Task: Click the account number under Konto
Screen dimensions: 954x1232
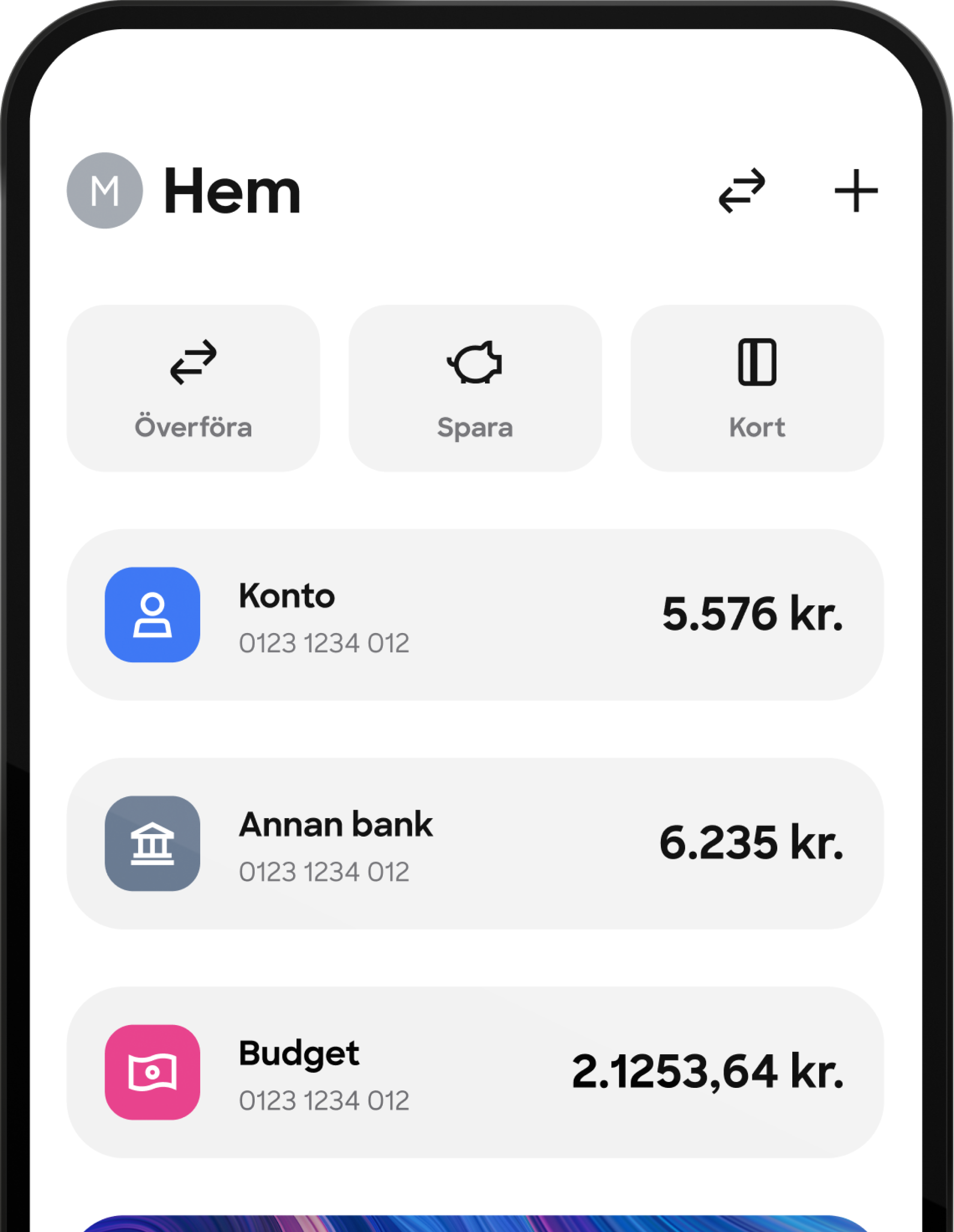Action: click(324, 643)
